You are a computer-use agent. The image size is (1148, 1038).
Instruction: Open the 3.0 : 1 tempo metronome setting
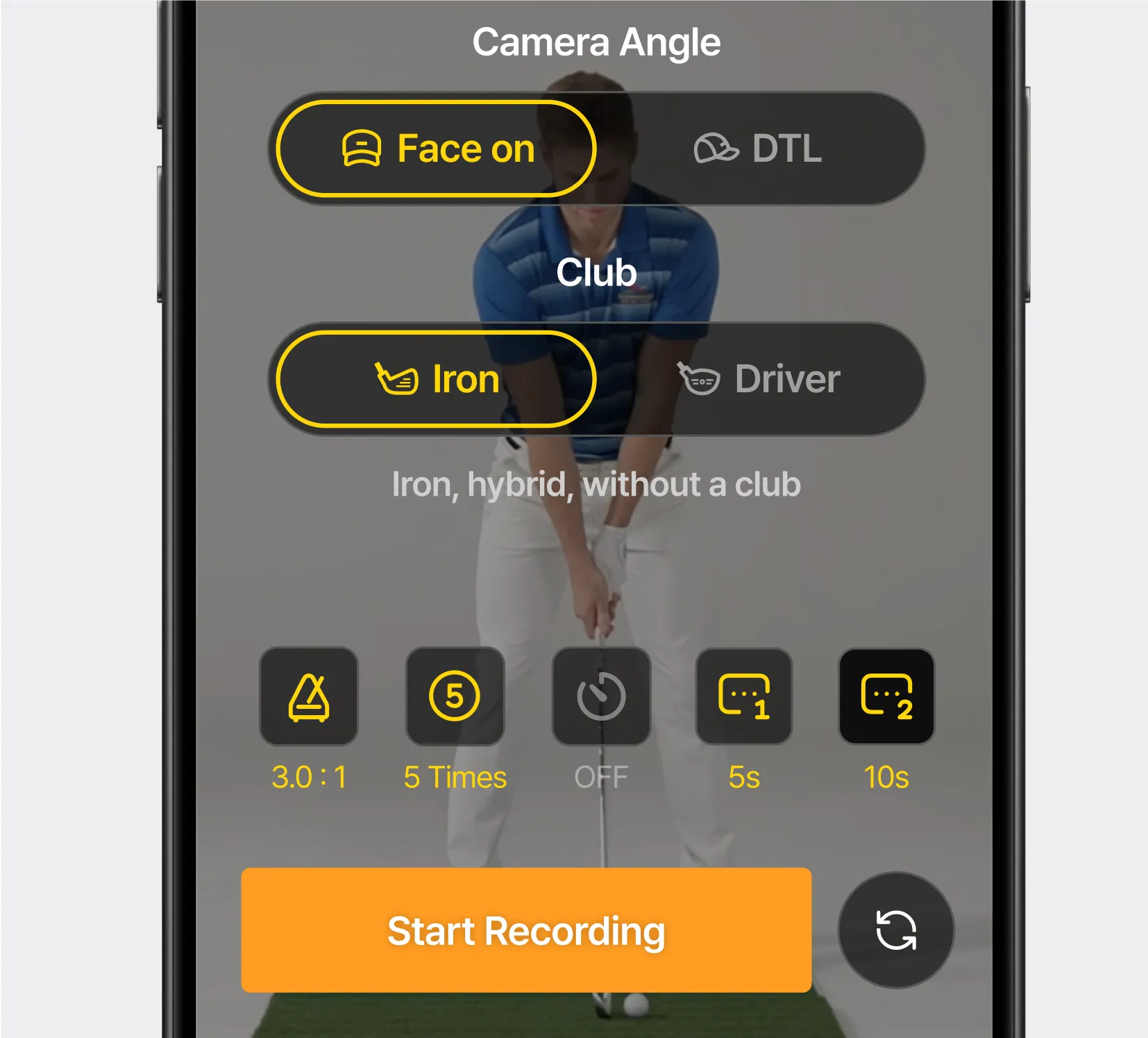(309, 696)
